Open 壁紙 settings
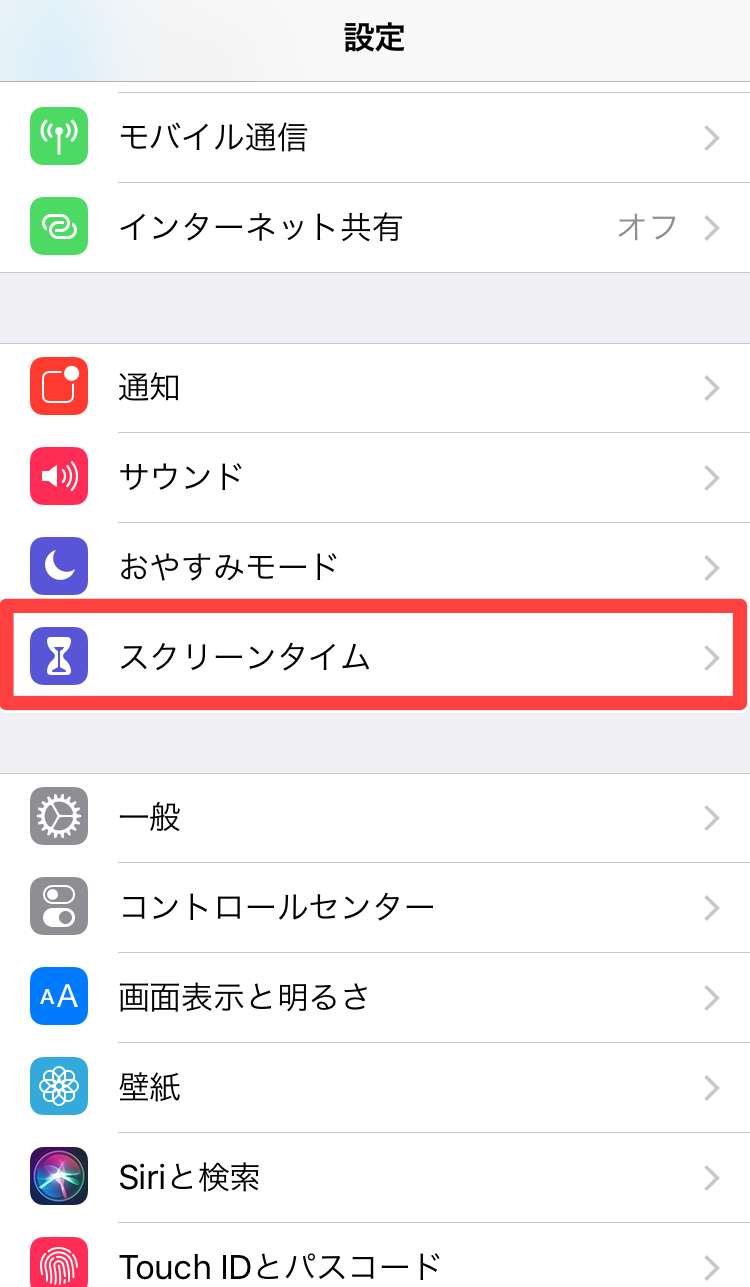 point(375,1087)
